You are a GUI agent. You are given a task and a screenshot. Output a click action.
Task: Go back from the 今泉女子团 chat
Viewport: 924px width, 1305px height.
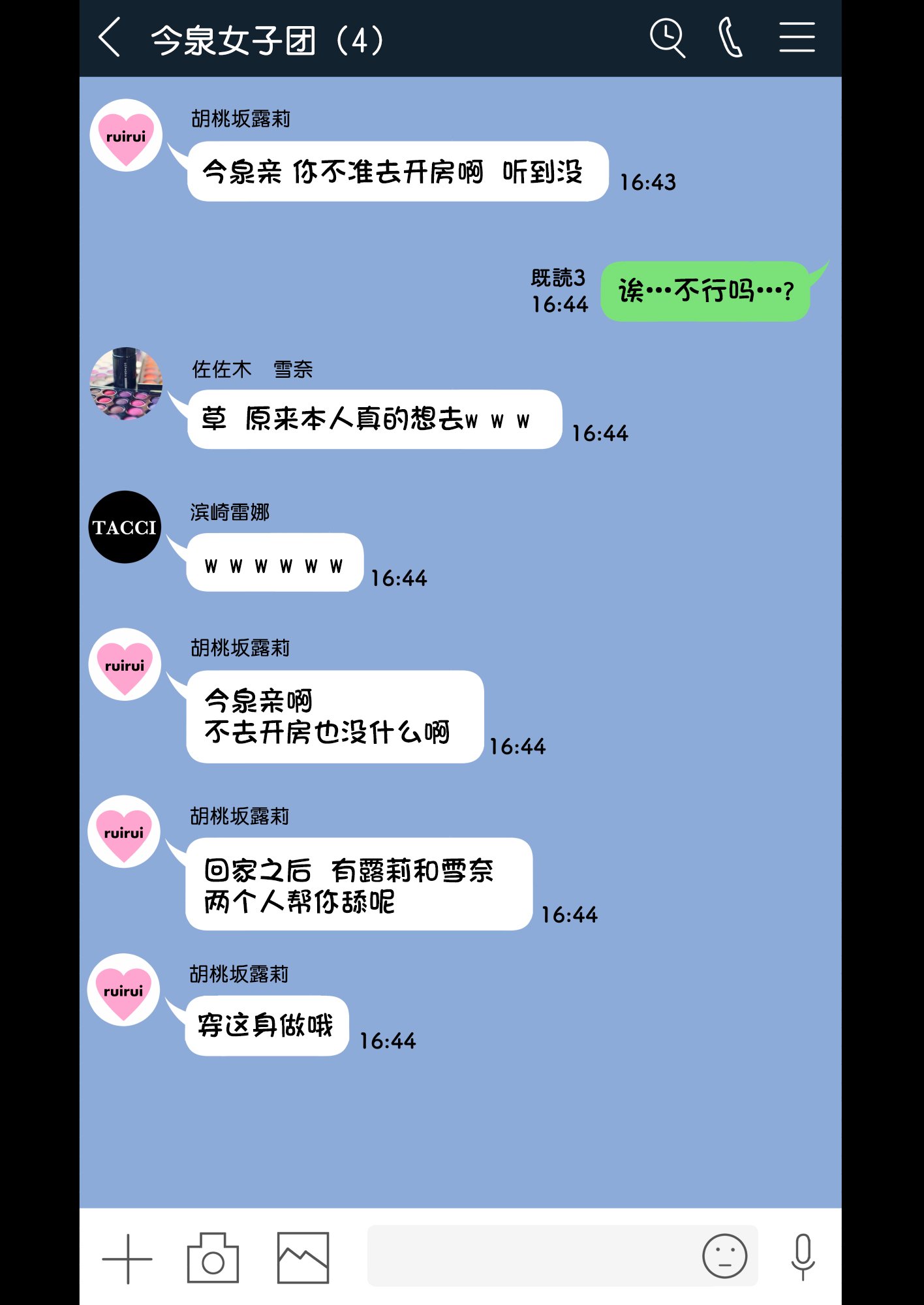[x=110, y=38]
